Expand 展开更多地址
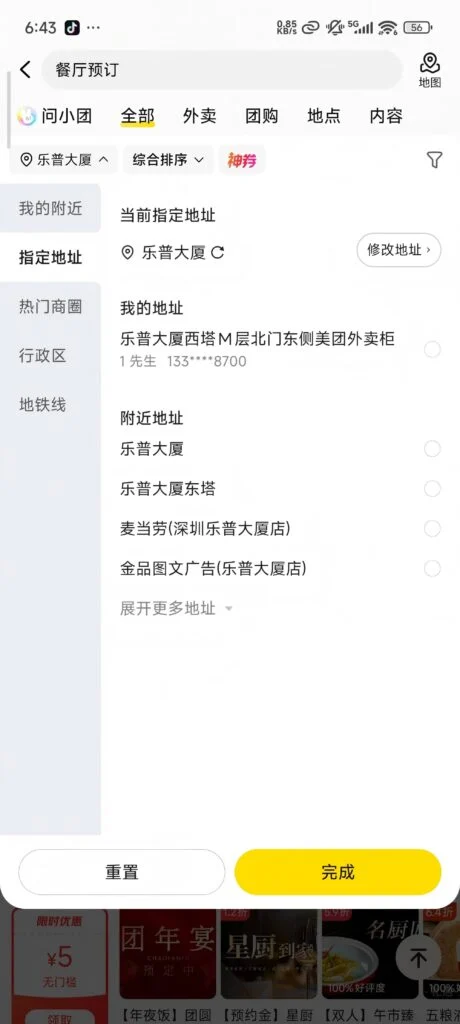The width and height of the screenshot is (460, 1024). pyautogui.click(x=176, y=609)
